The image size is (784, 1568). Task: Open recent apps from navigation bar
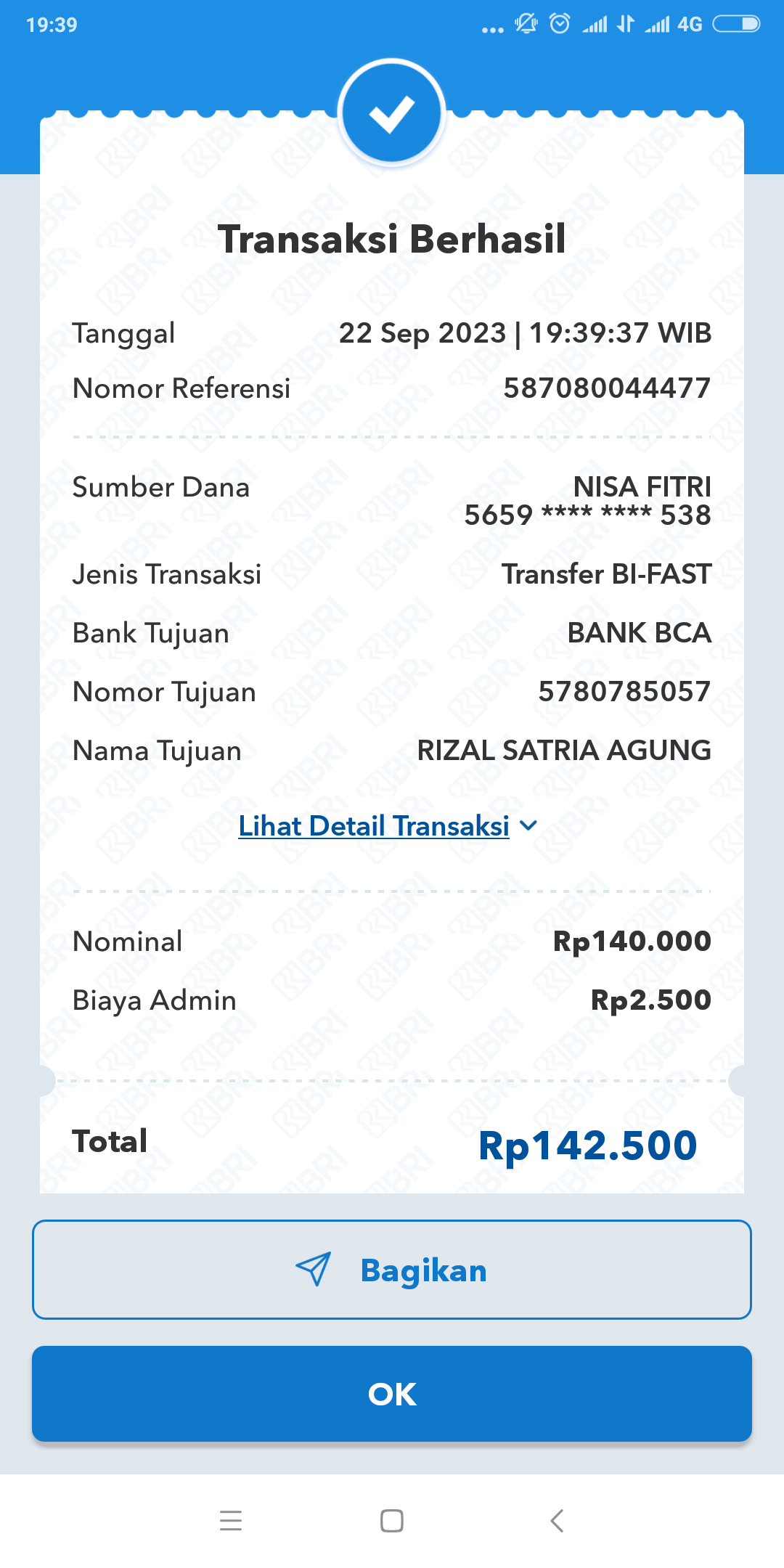pos(231,1520)
